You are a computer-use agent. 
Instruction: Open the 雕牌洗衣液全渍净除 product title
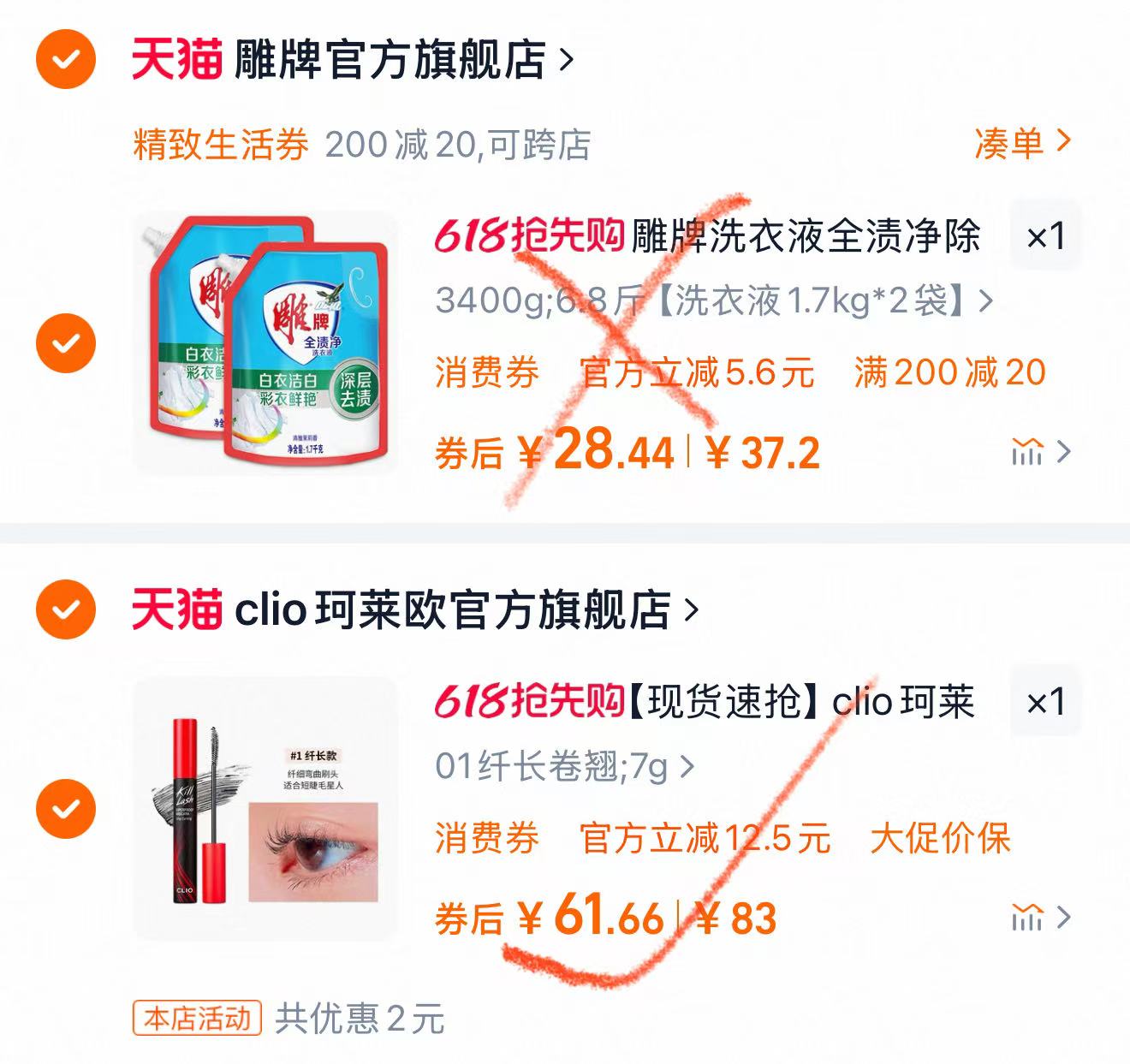pos(805,237)
